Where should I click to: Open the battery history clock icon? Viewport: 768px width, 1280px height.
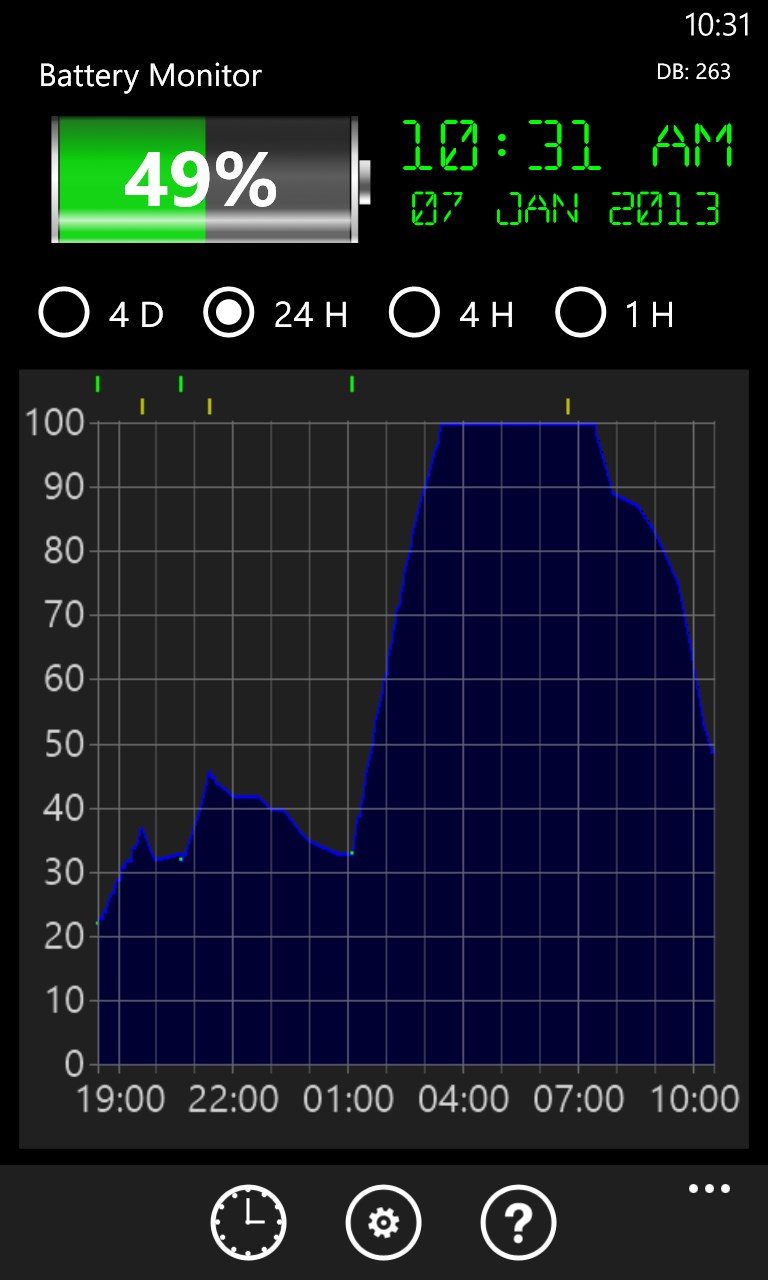(247, 1221)
